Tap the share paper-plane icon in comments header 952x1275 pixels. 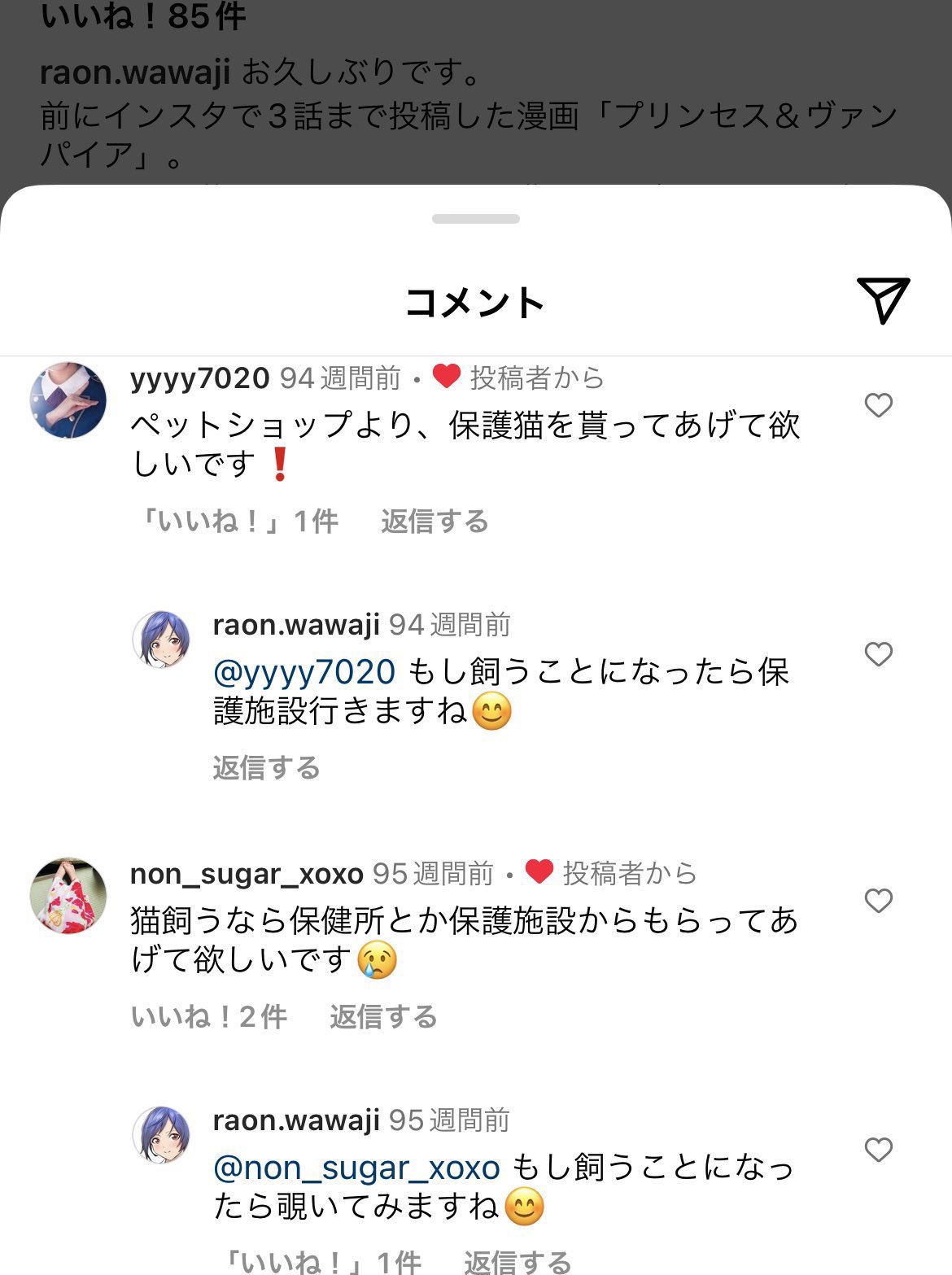coord(882,300)
